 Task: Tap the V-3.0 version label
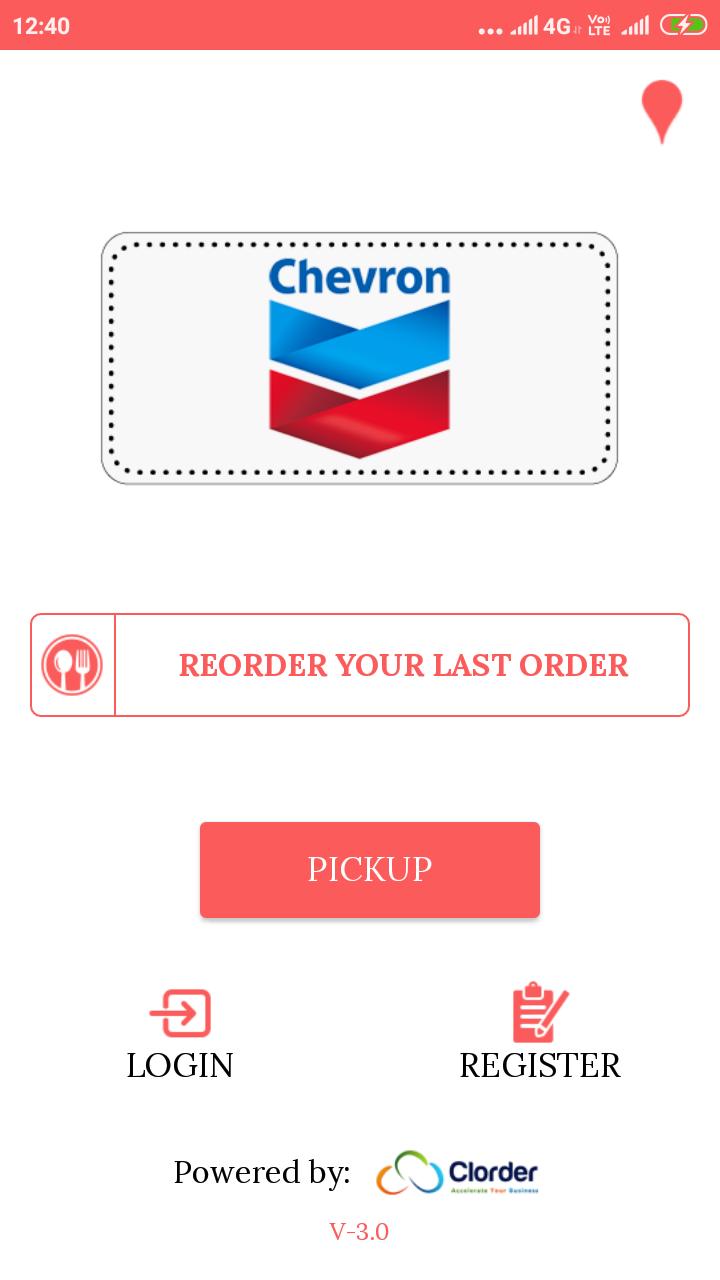coord(360,1232)
